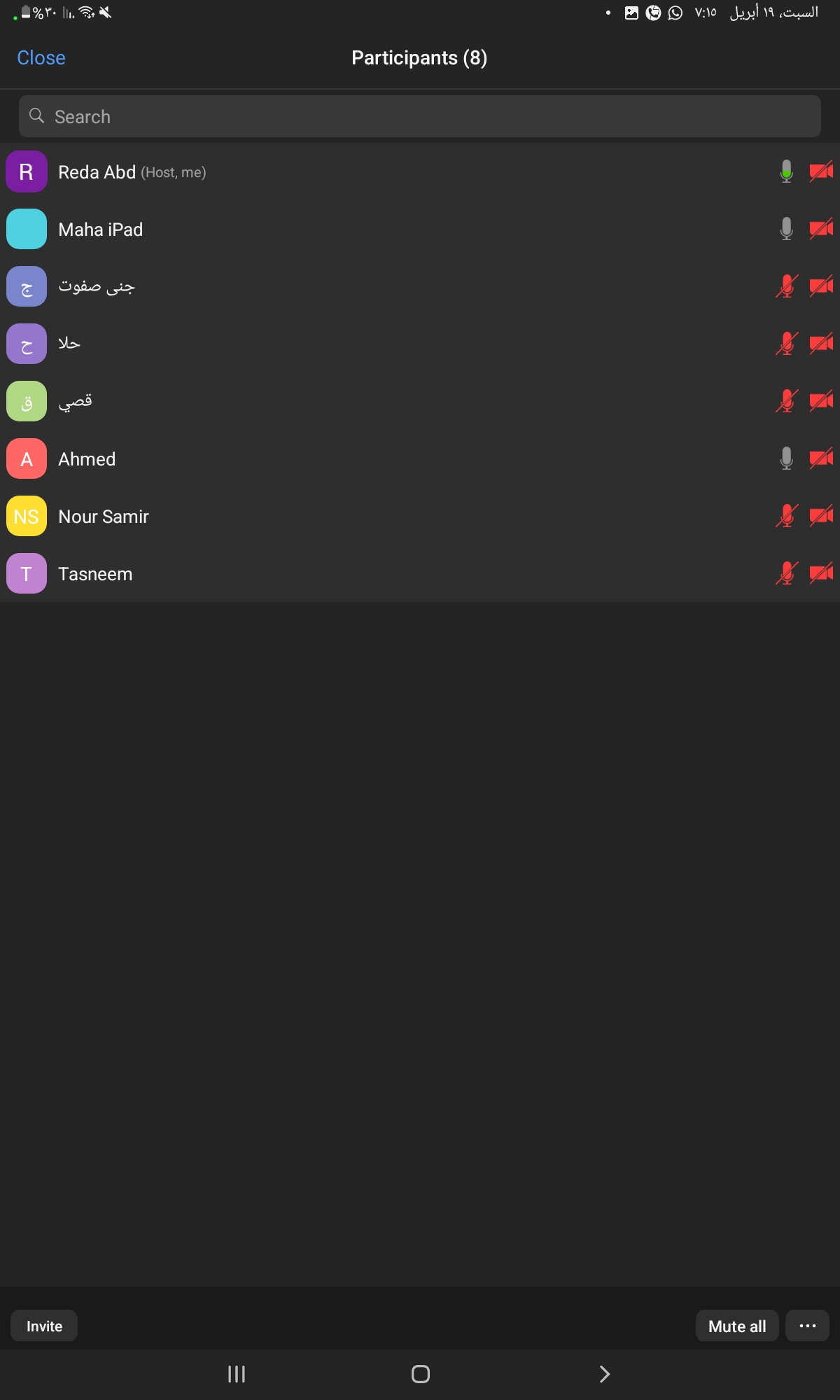Open the more options menu beside Mute all
840x1400 pixels.
click(x=808, y=1326)
